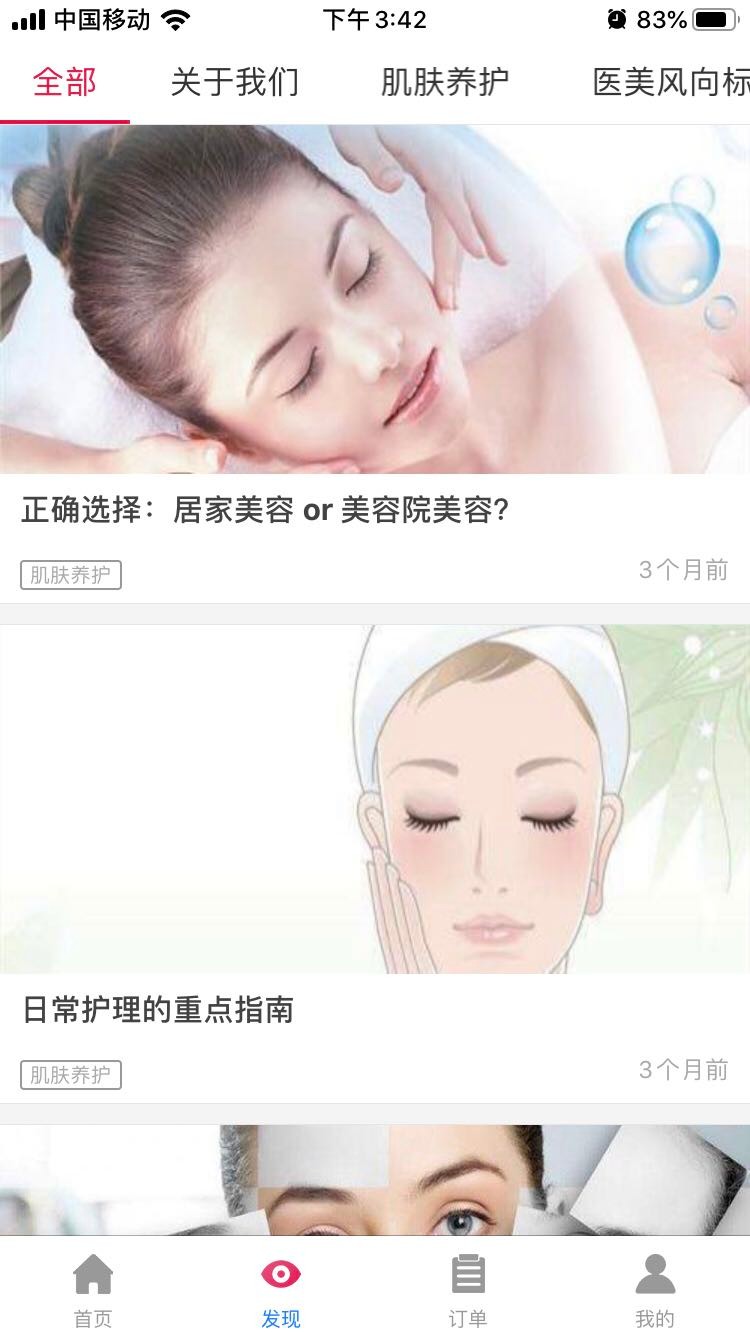Viewport: 750px width, 1334px height.
Task: Tap the 肌肤养护 tag under first article
Action: 70,575
